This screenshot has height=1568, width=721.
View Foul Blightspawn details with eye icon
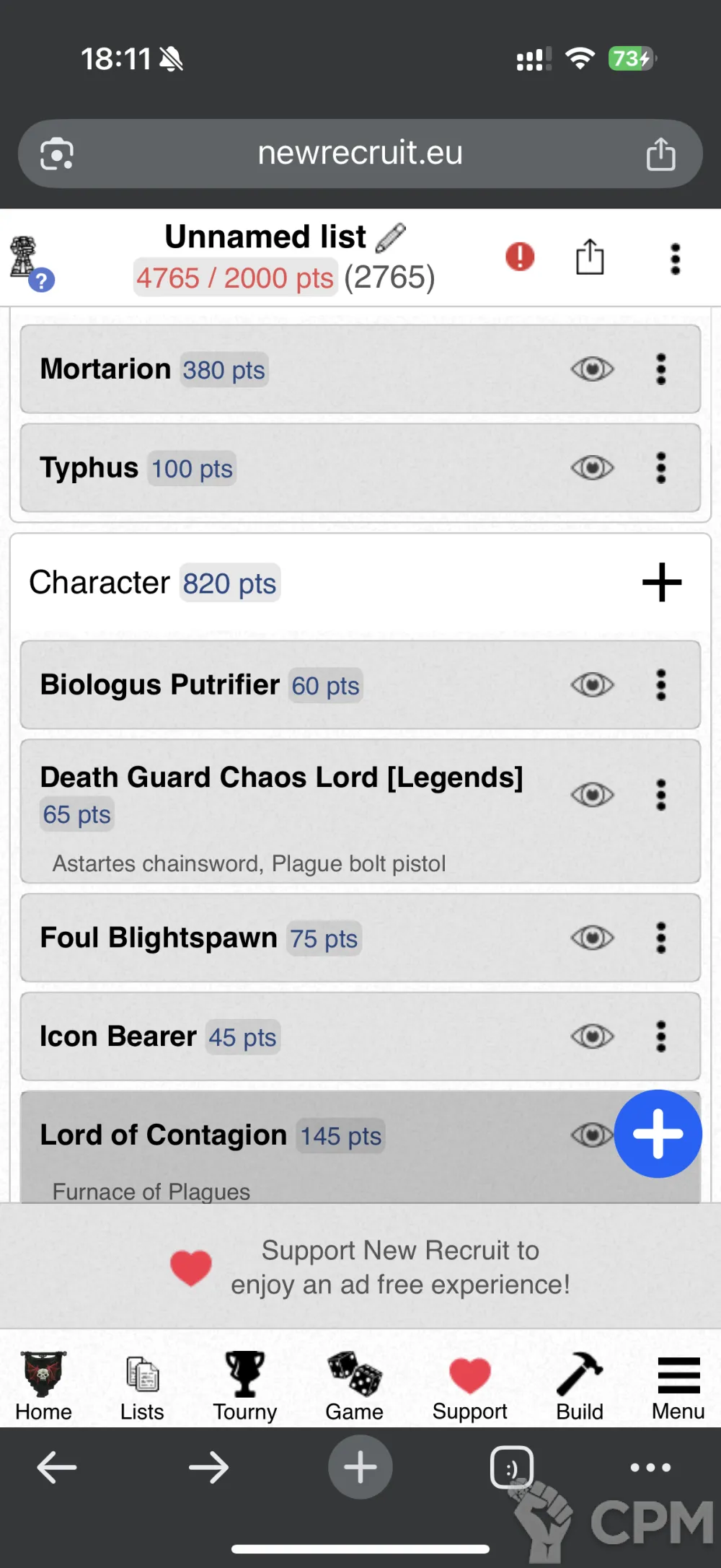point(593,938)
